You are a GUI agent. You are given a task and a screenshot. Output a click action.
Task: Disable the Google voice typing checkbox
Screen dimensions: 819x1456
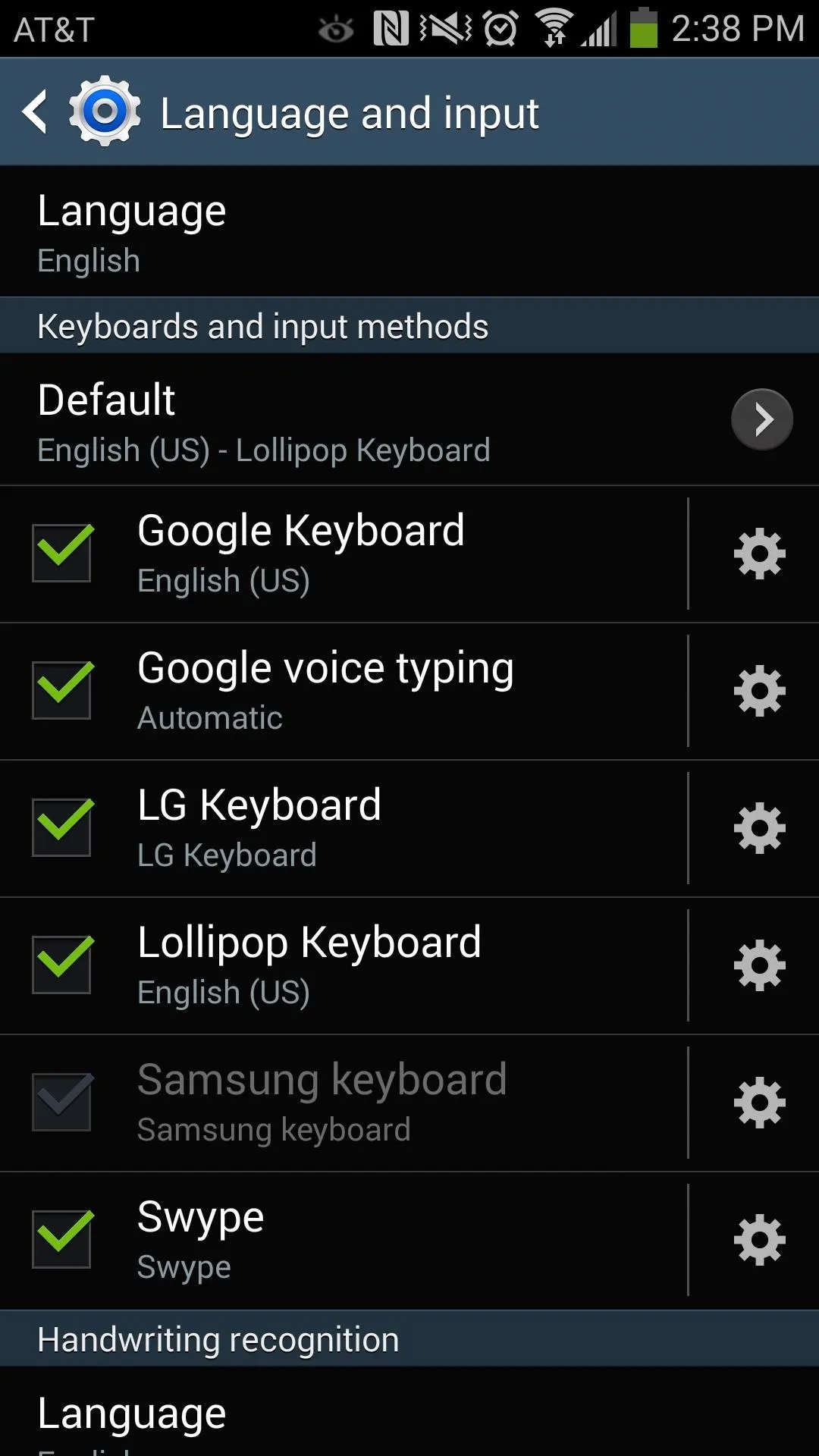[x=62, y=690]
